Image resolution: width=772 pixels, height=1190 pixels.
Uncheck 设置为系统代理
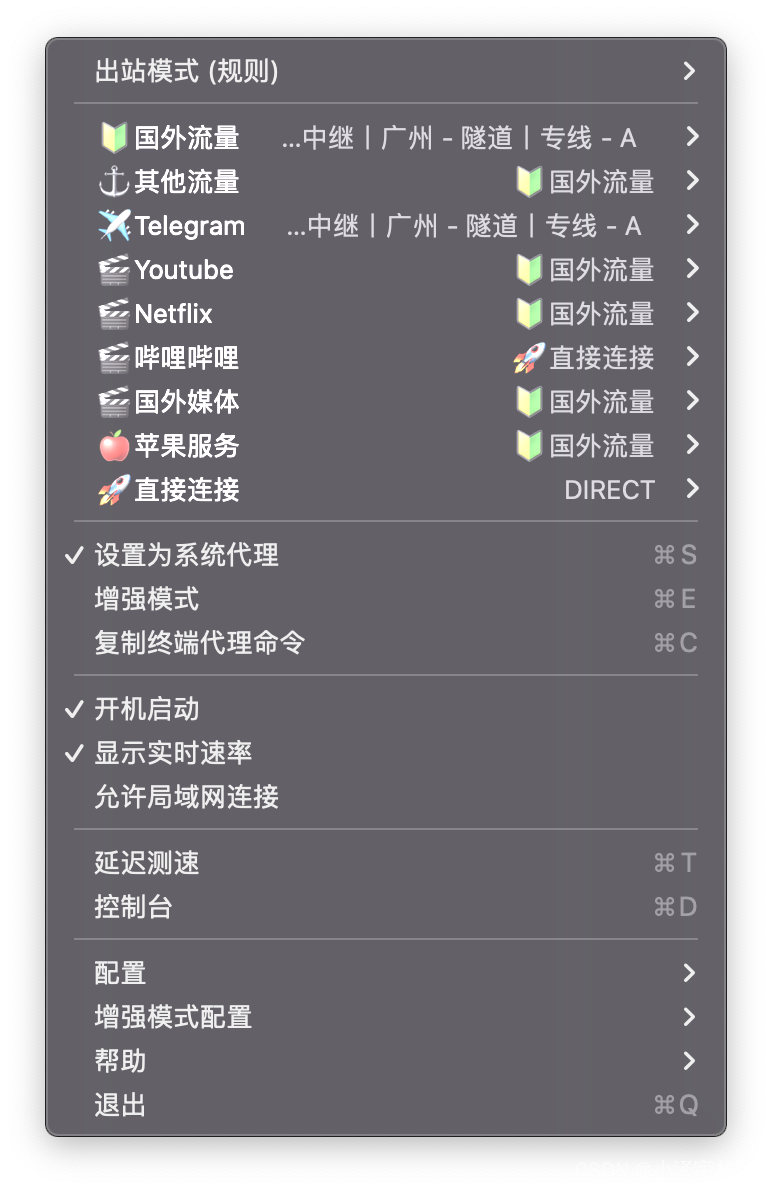(x=186, y=555)
